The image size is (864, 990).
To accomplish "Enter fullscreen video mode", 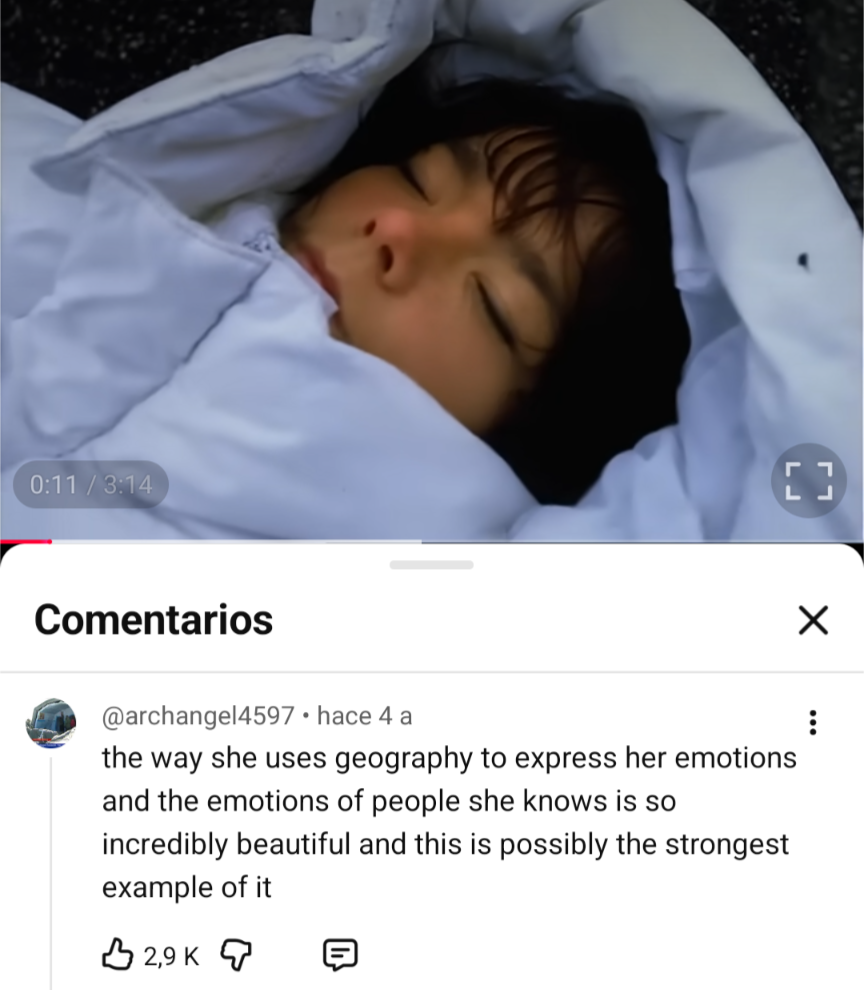I will tap(808, 480).
